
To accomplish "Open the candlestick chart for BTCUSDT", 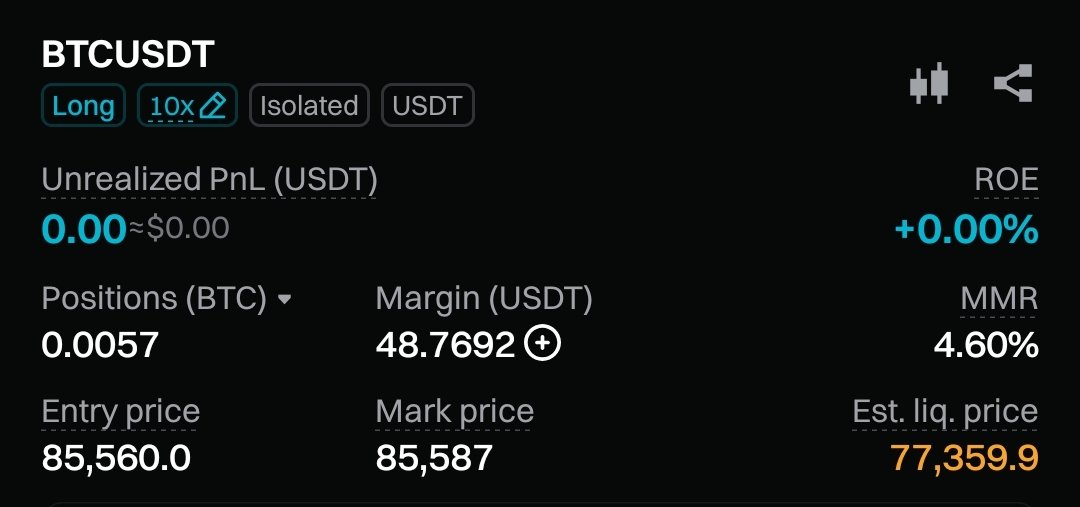I will 928,84.
